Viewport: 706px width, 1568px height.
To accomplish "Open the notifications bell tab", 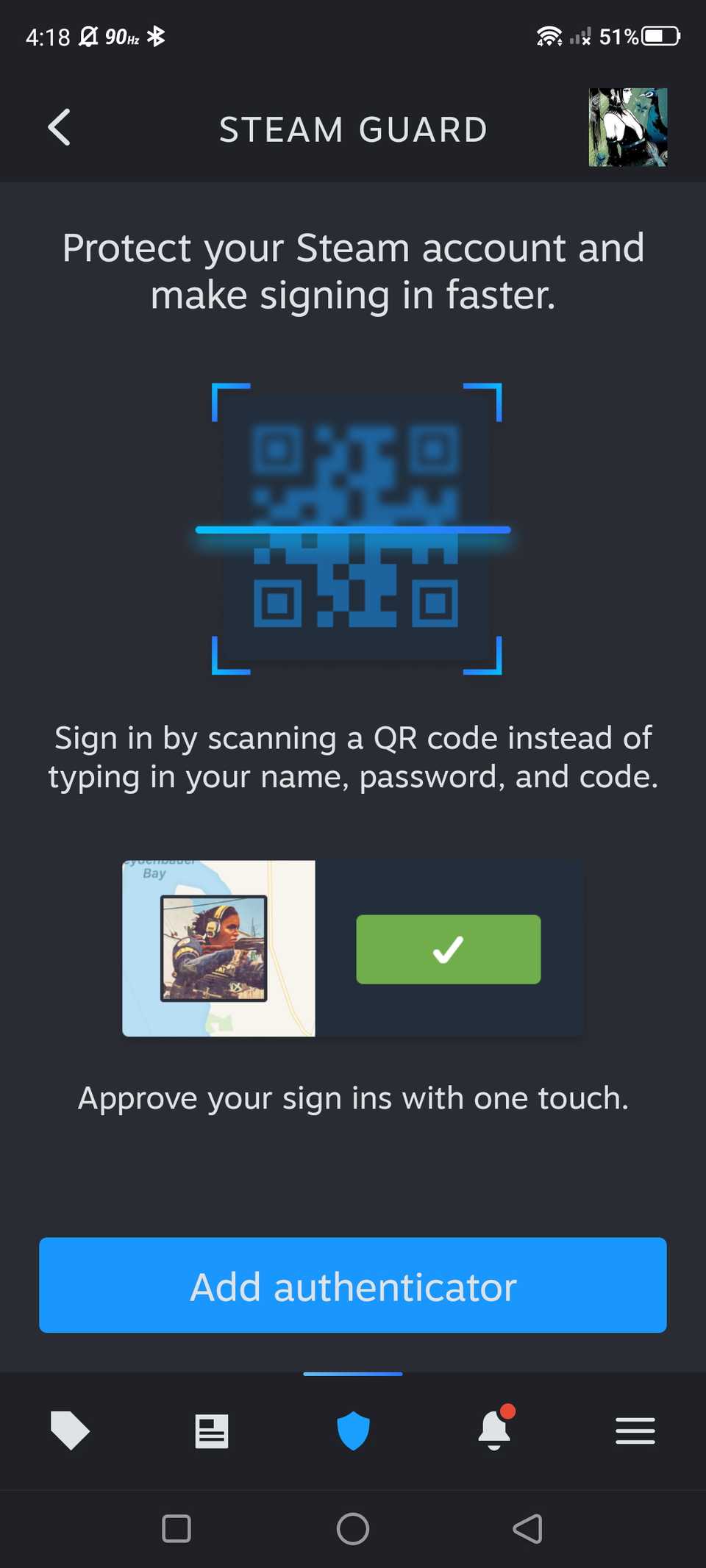I will (494, 1431).
